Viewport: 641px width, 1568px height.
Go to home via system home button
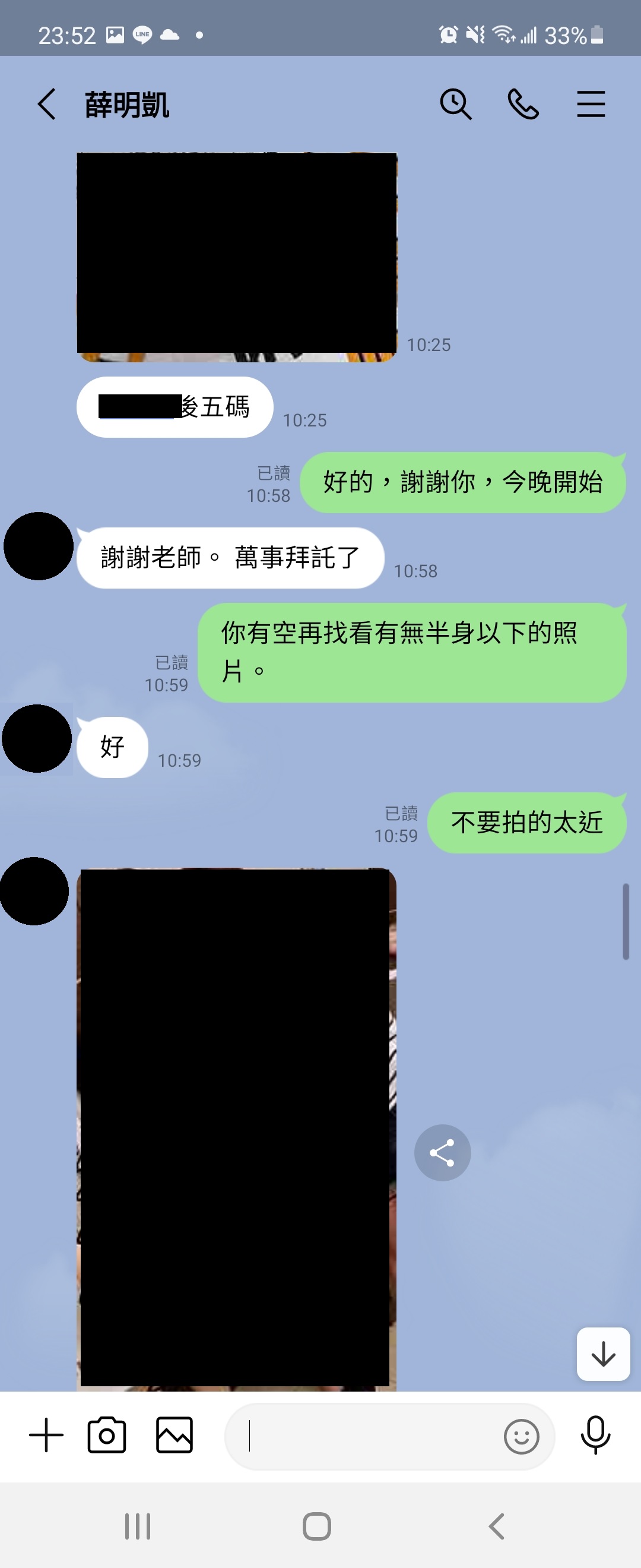pyautogui.click(x=317, y=1526)
